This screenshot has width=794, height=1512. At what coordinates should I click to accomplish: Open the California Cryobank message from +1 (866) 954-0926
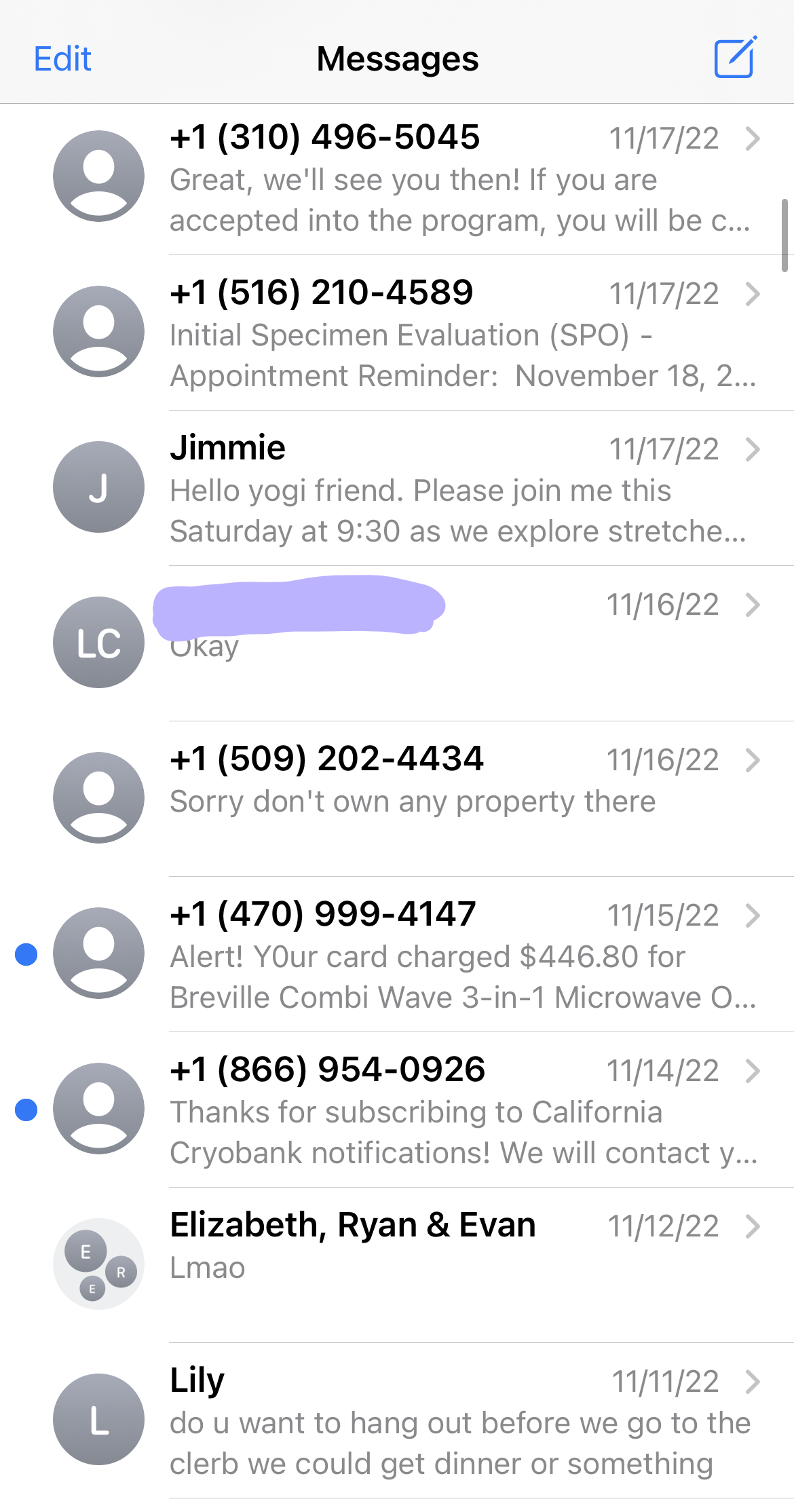tap(448, 1110)
